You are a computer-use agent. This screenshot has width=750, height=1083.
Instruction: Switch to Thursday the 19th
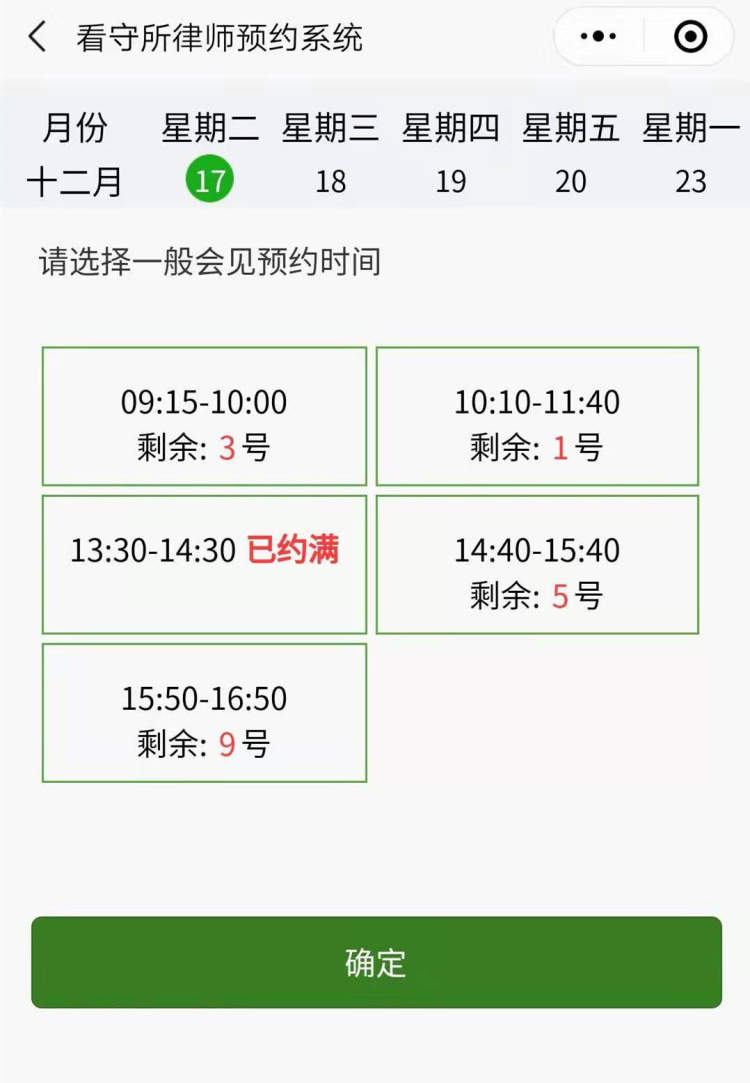click(450, 181)
